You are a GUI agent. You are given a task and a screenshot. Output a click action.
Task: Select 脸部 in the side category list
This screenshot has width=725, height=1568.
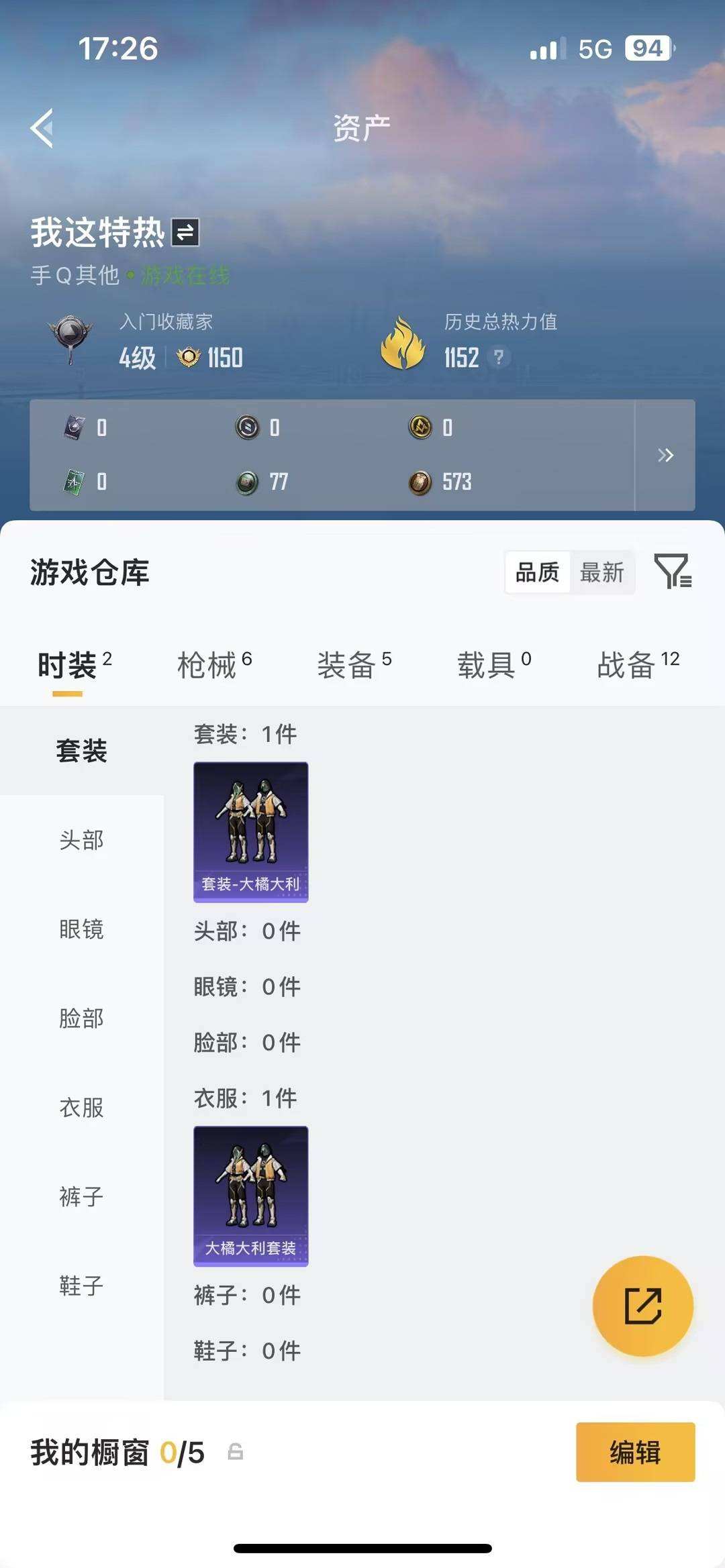tap(81, 1018)
